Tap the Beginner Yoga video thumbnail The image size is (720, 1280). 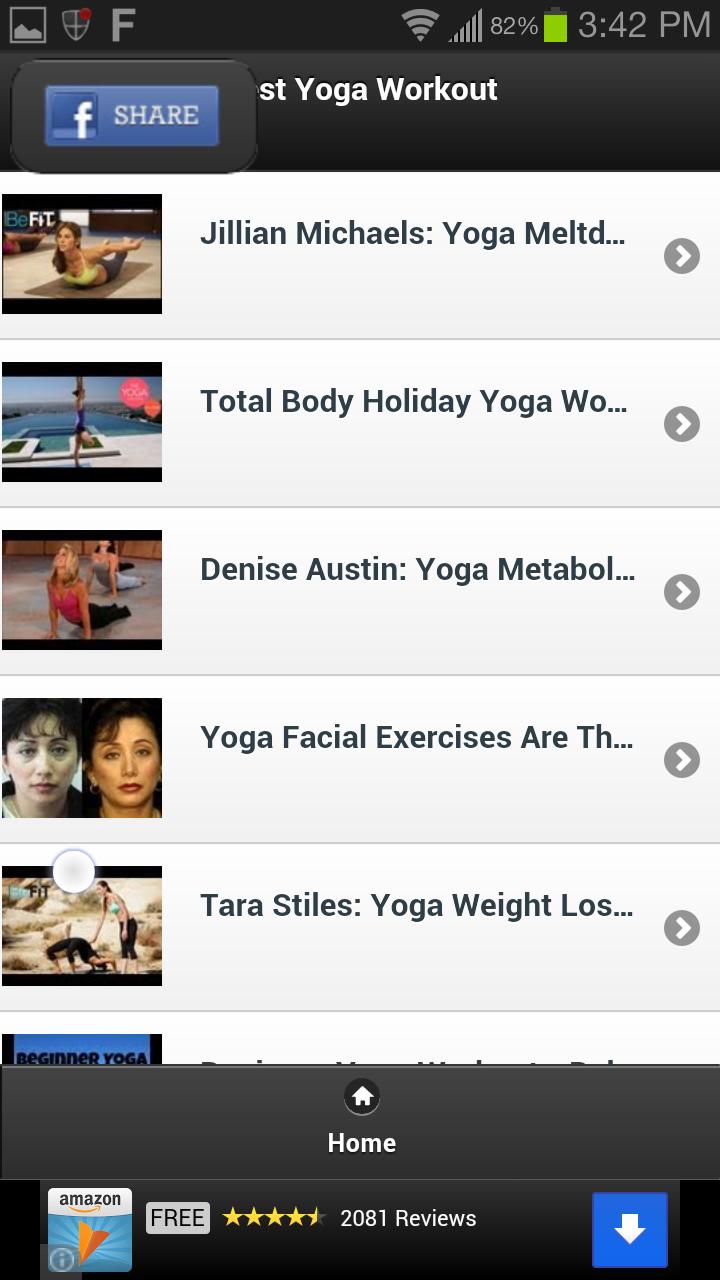point(81,1050)
